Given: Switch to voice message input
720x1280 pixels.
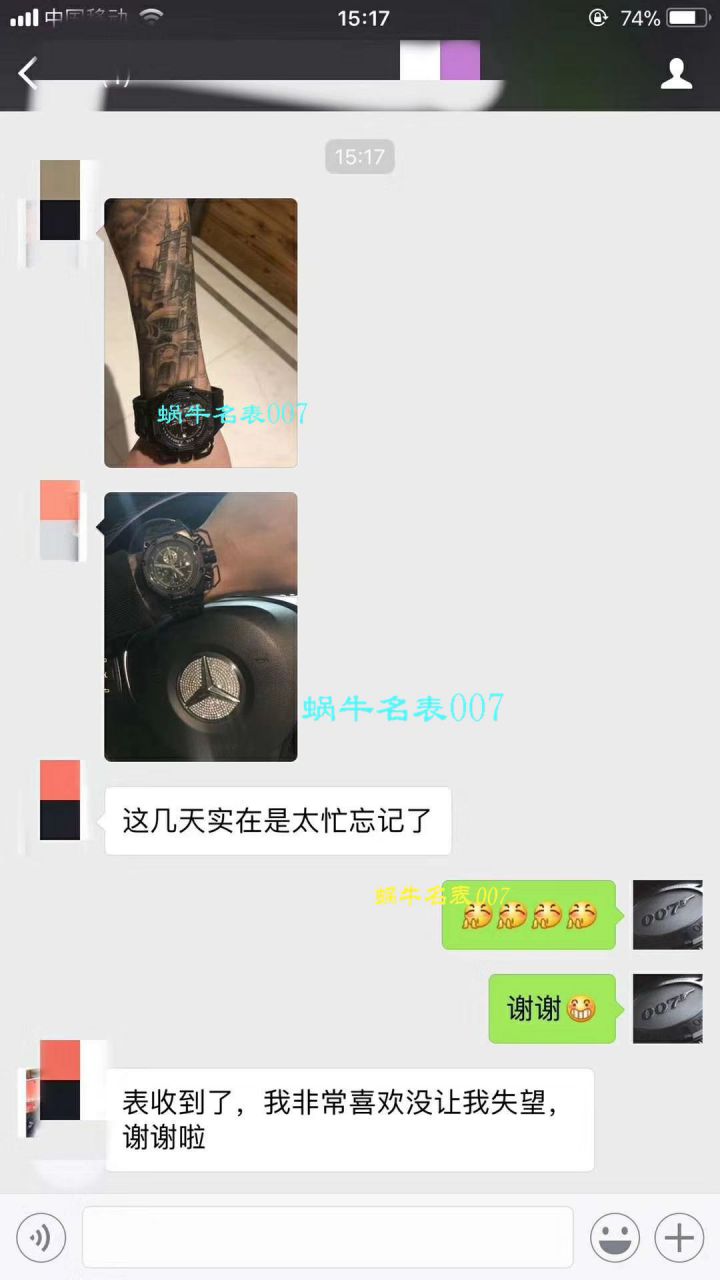Looking at the screenshot, I should coord(41,1238).
